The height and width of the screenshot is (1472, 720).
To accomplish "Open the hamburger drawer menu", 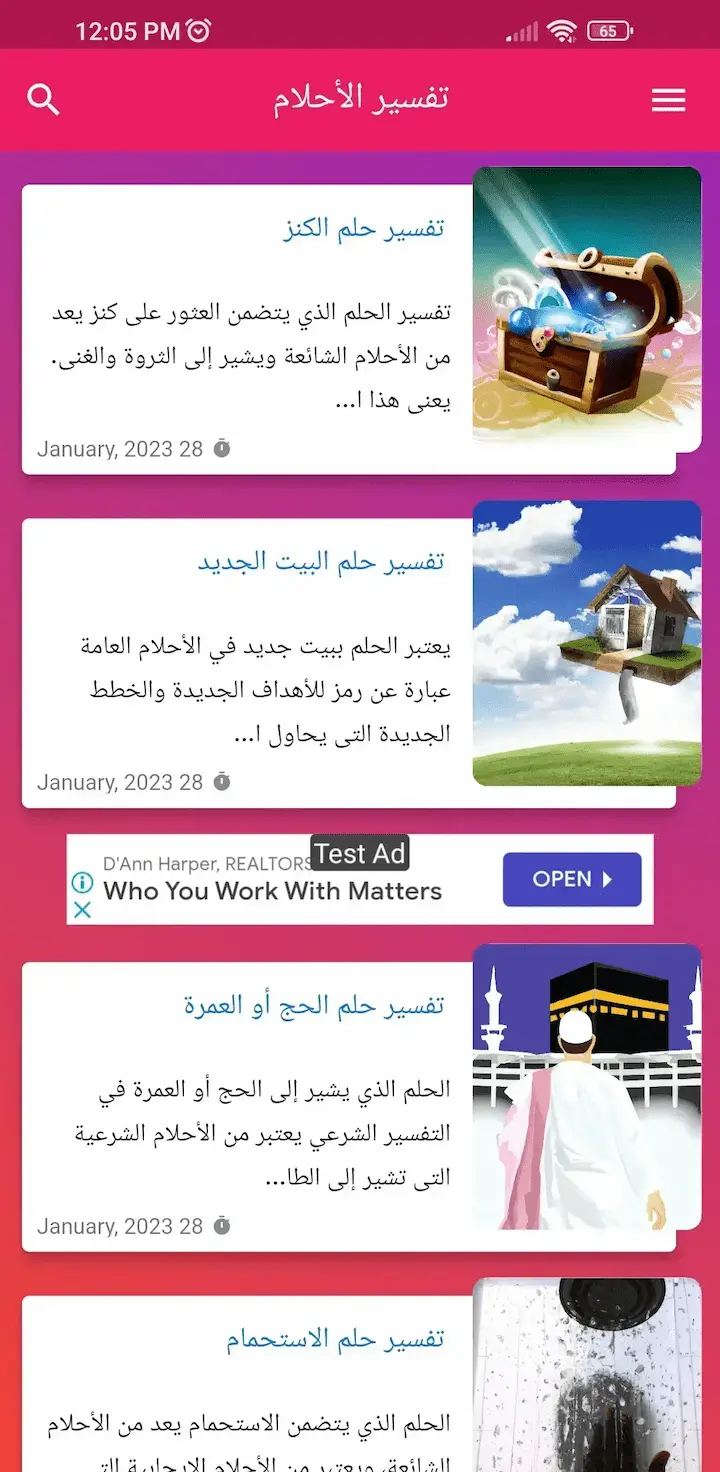I will [x=668, y=99].
